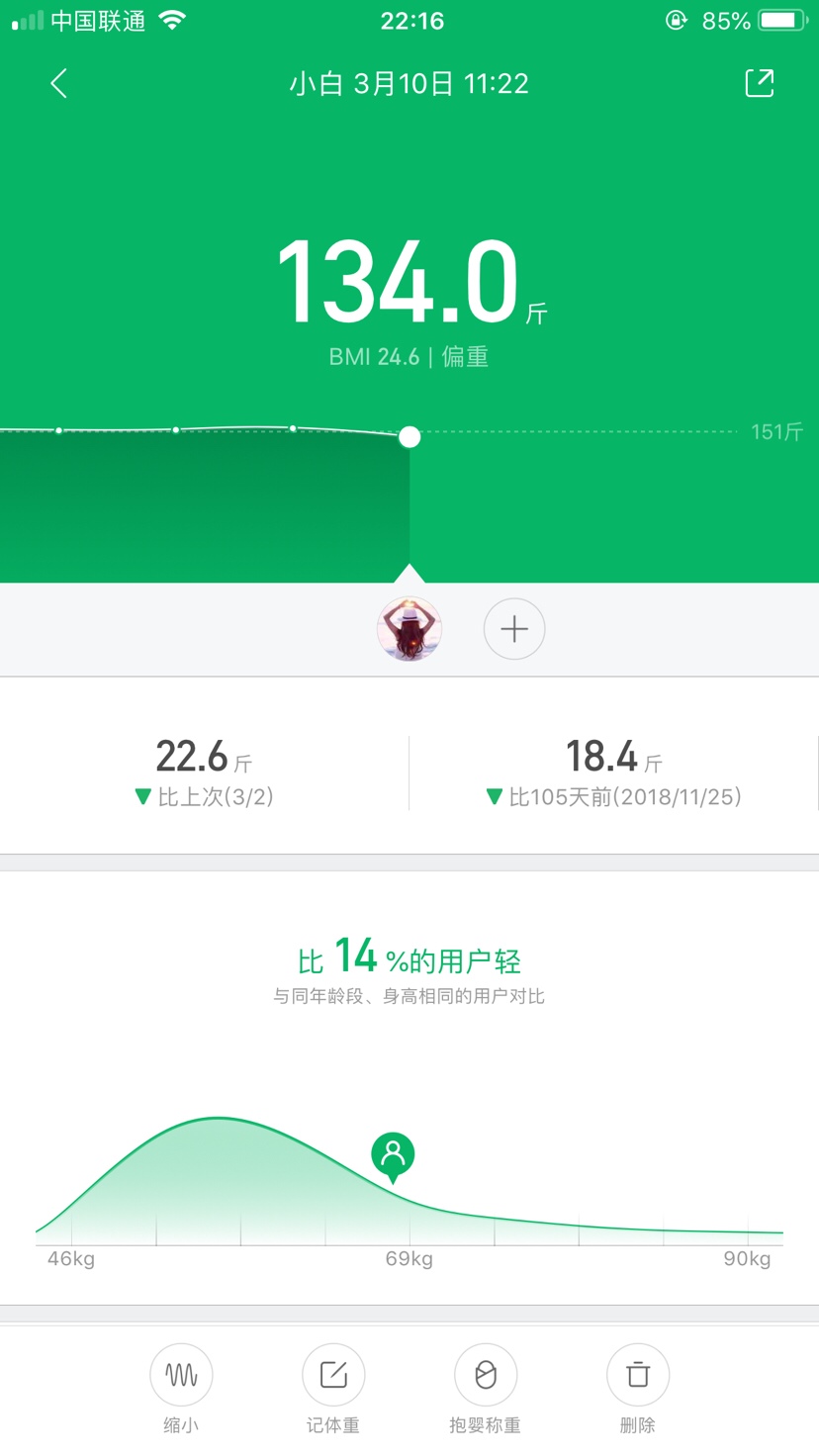The image size is (819, 1456).
Task: Tap 缩小 to shrink the chart
Action: tap(181, 1375)
